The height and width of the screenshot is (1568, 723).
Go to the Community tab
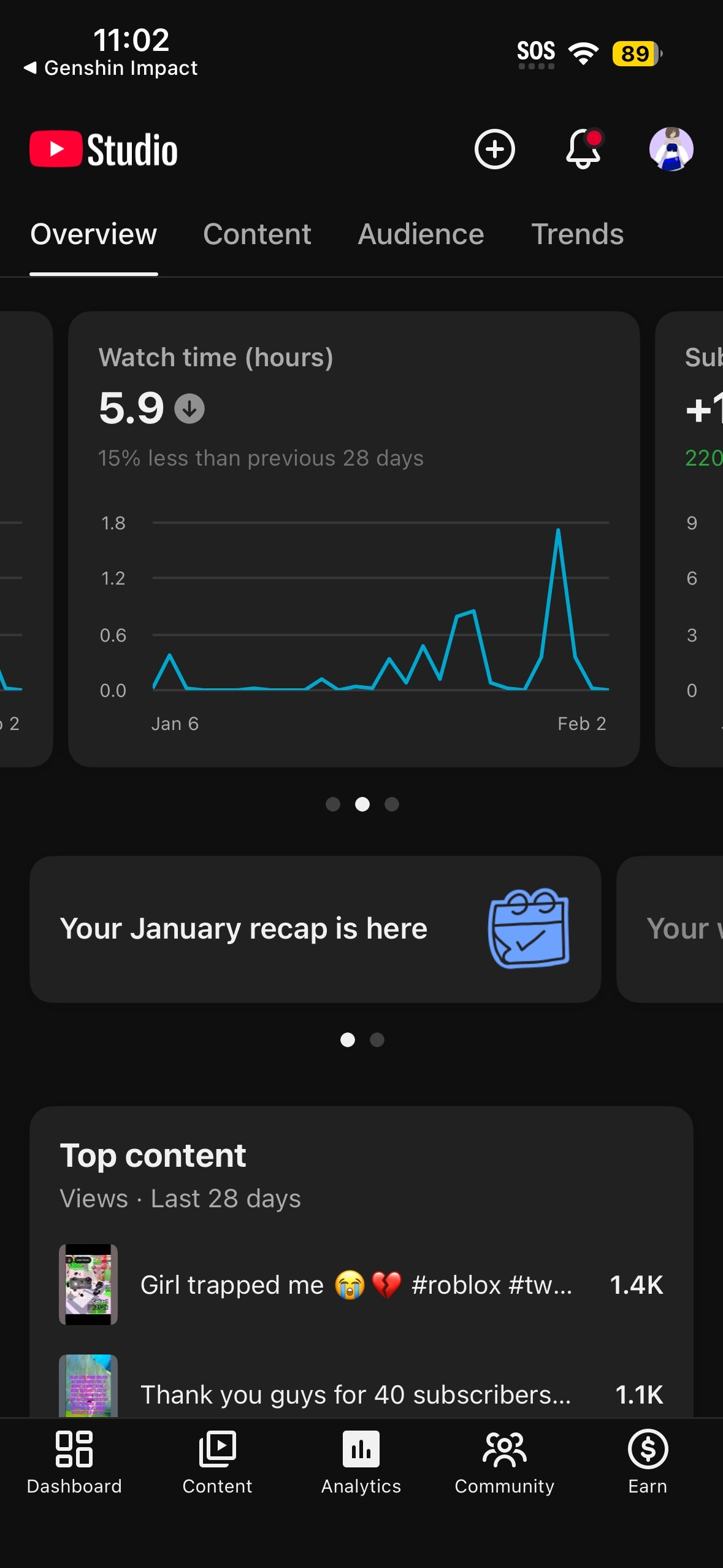504,1461
